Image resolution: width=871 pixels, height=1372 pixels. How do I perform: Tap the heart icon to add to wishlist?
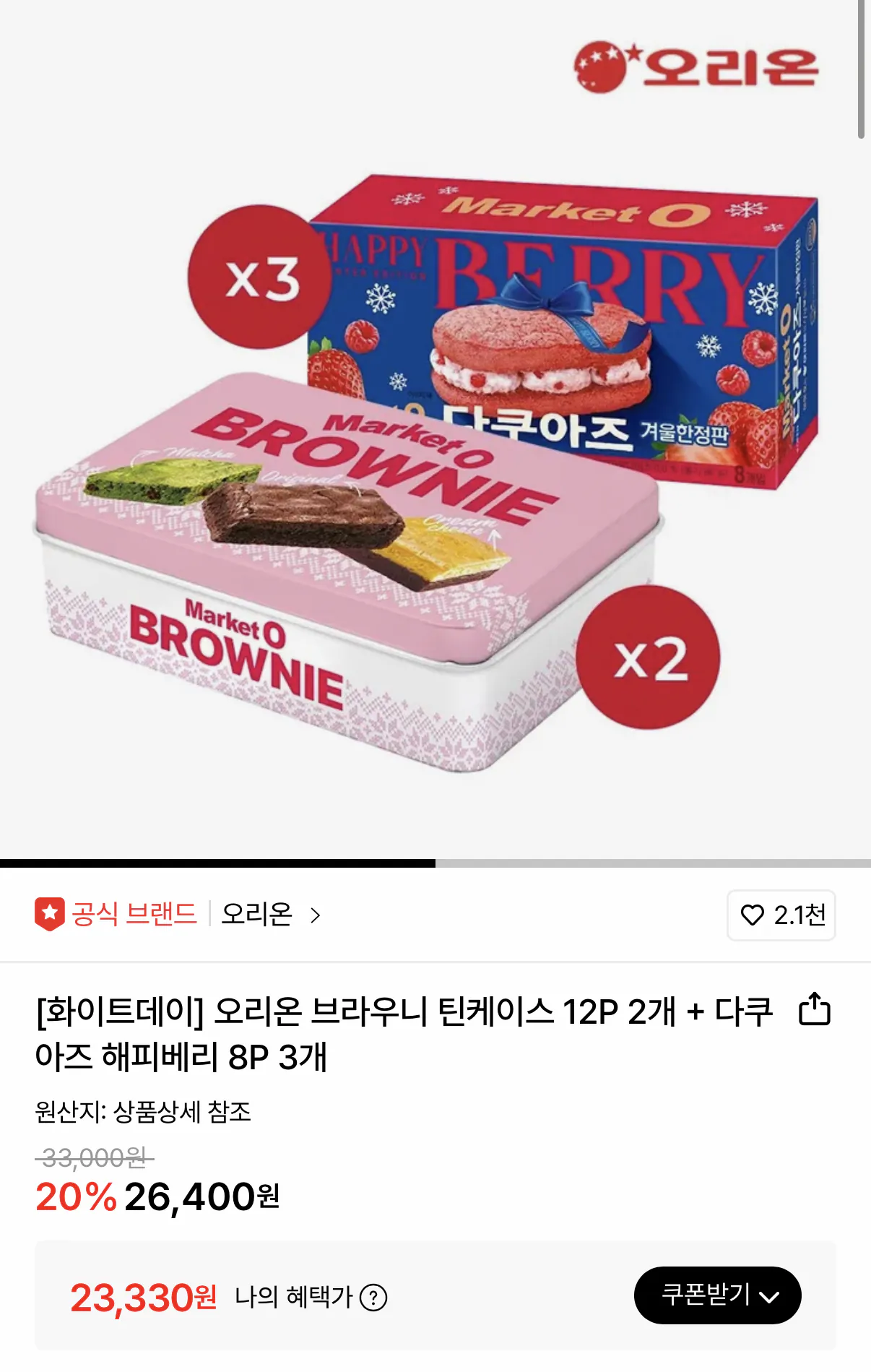pyautogui.click(x=753, y=915)
